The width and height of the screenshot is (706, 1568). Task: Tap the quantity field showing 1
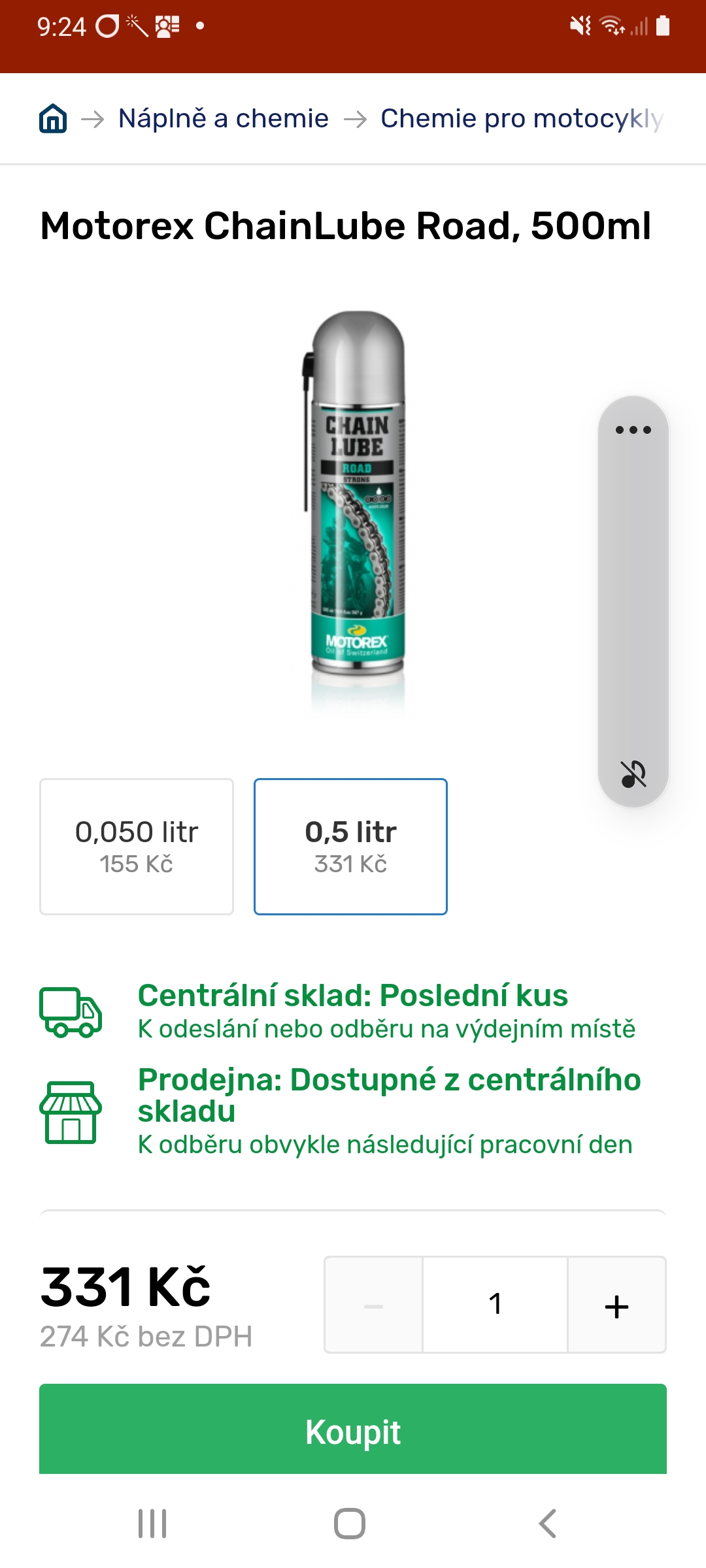495,1305
